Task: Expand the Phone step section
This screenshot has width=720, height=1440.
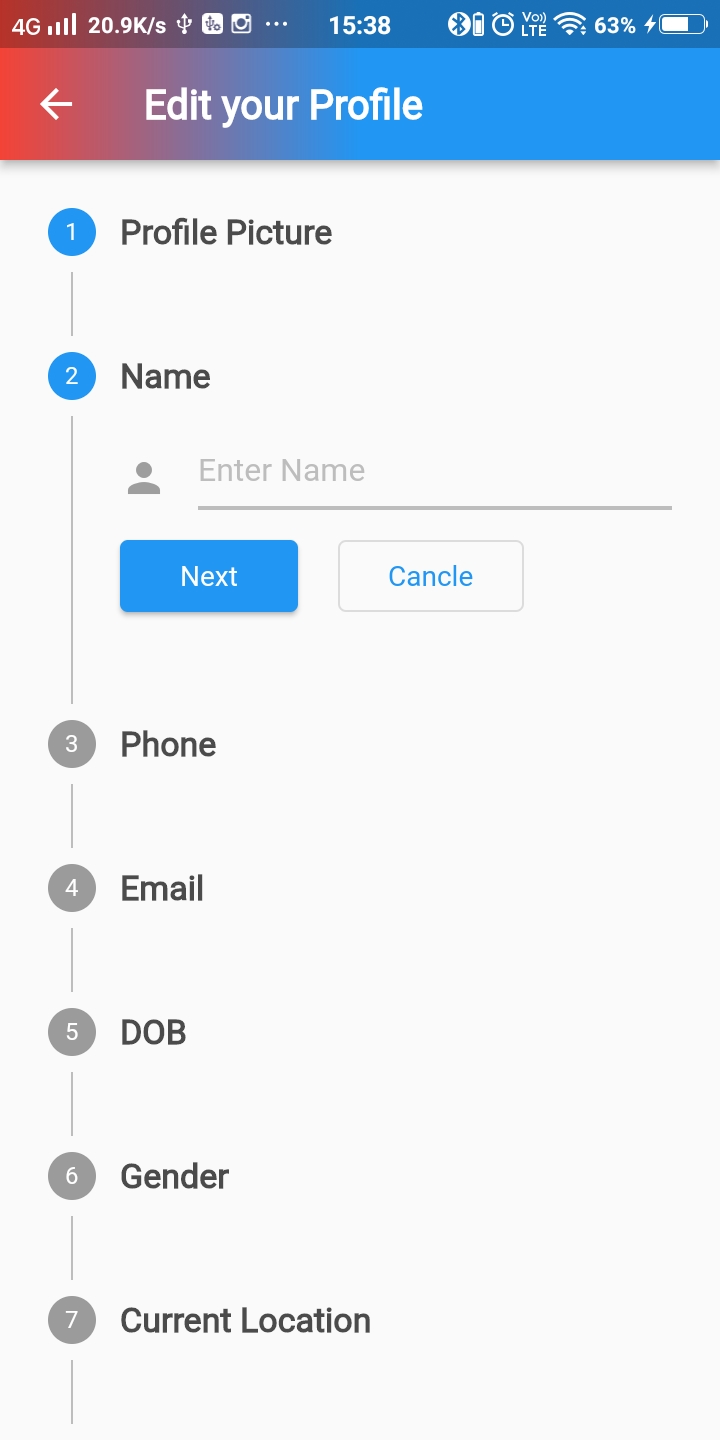Action: [x=168, y=744]
